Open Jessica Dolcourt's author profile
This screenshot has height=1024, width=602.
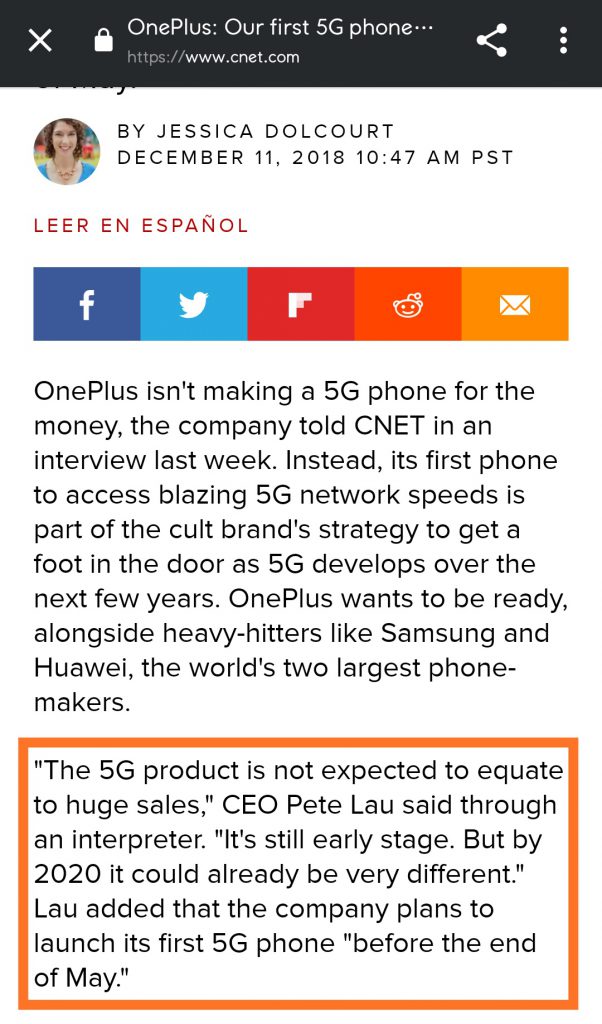[256, 131]
